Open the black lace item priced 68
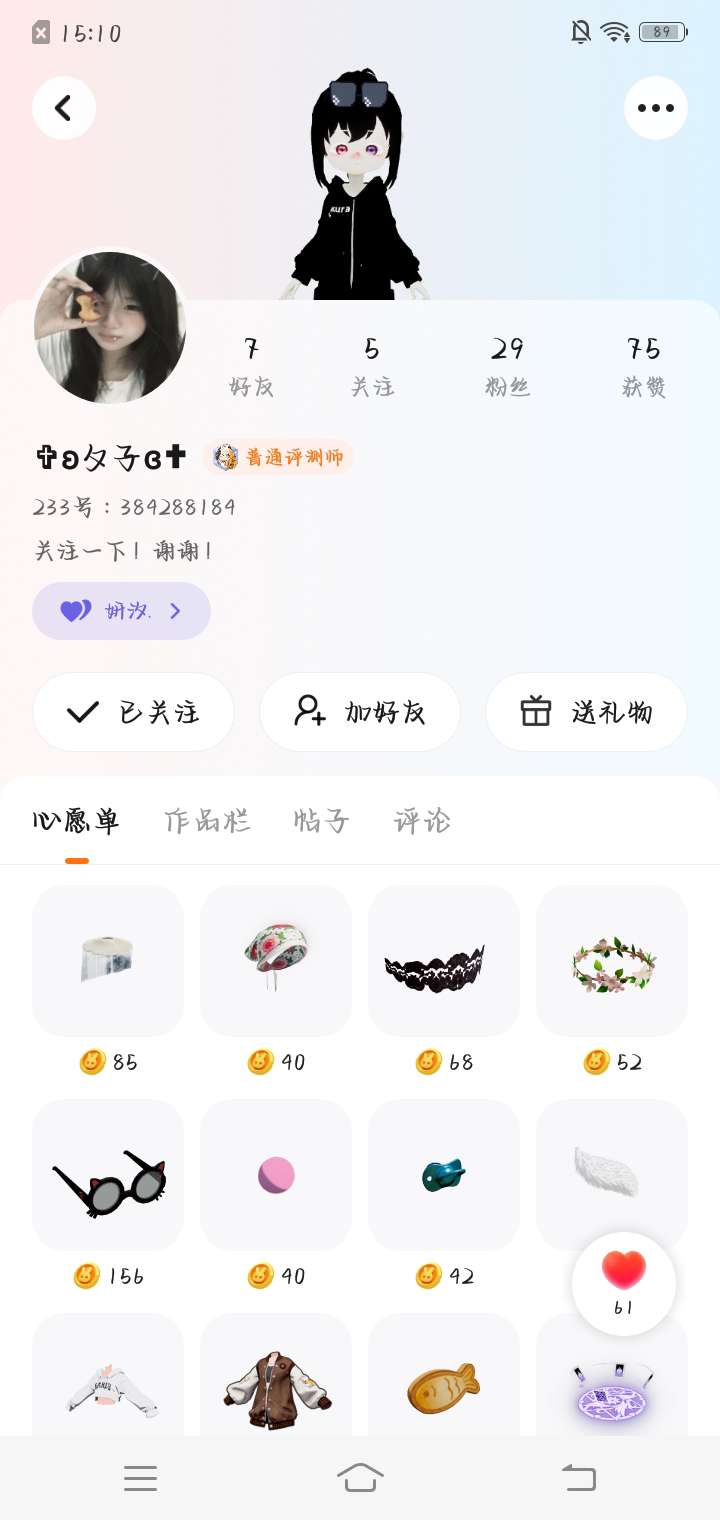Screen dimensions: 720x1520 point(444,961)
